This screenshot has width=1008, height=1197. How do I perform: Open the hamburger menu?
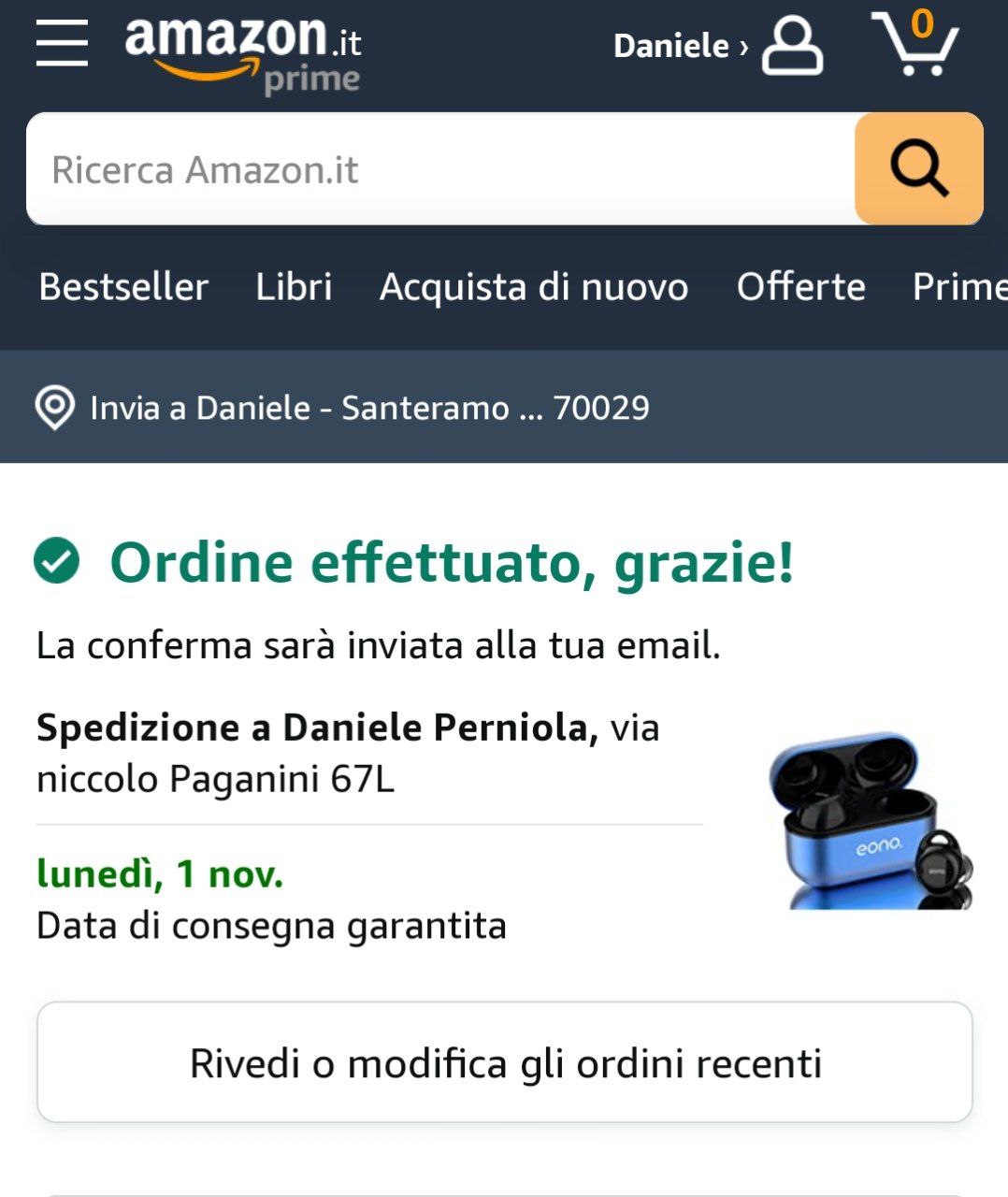coord(62,44)
